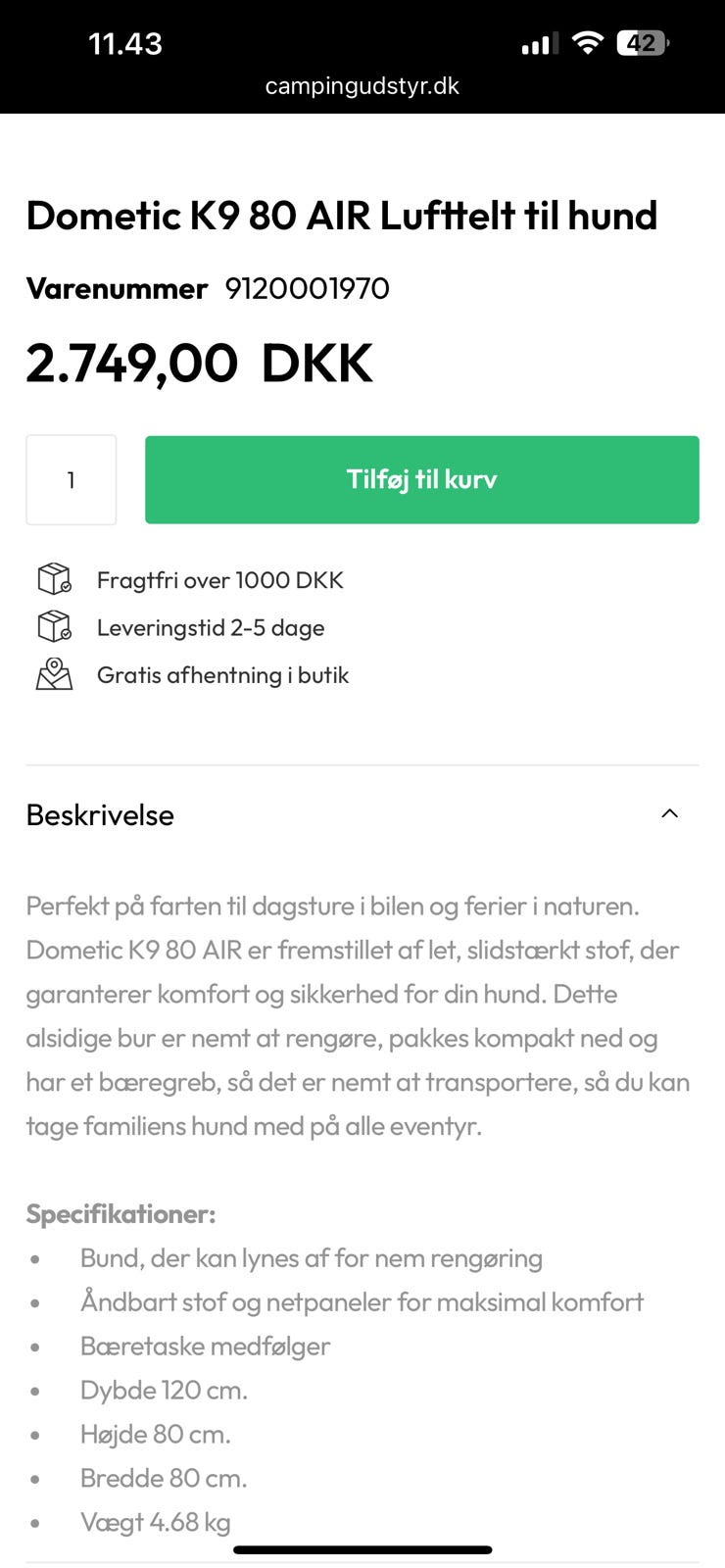The width and height of the screenshot is (725, 1568).
Task: Open the quantity selector showing 1
Action: (71, 479)
